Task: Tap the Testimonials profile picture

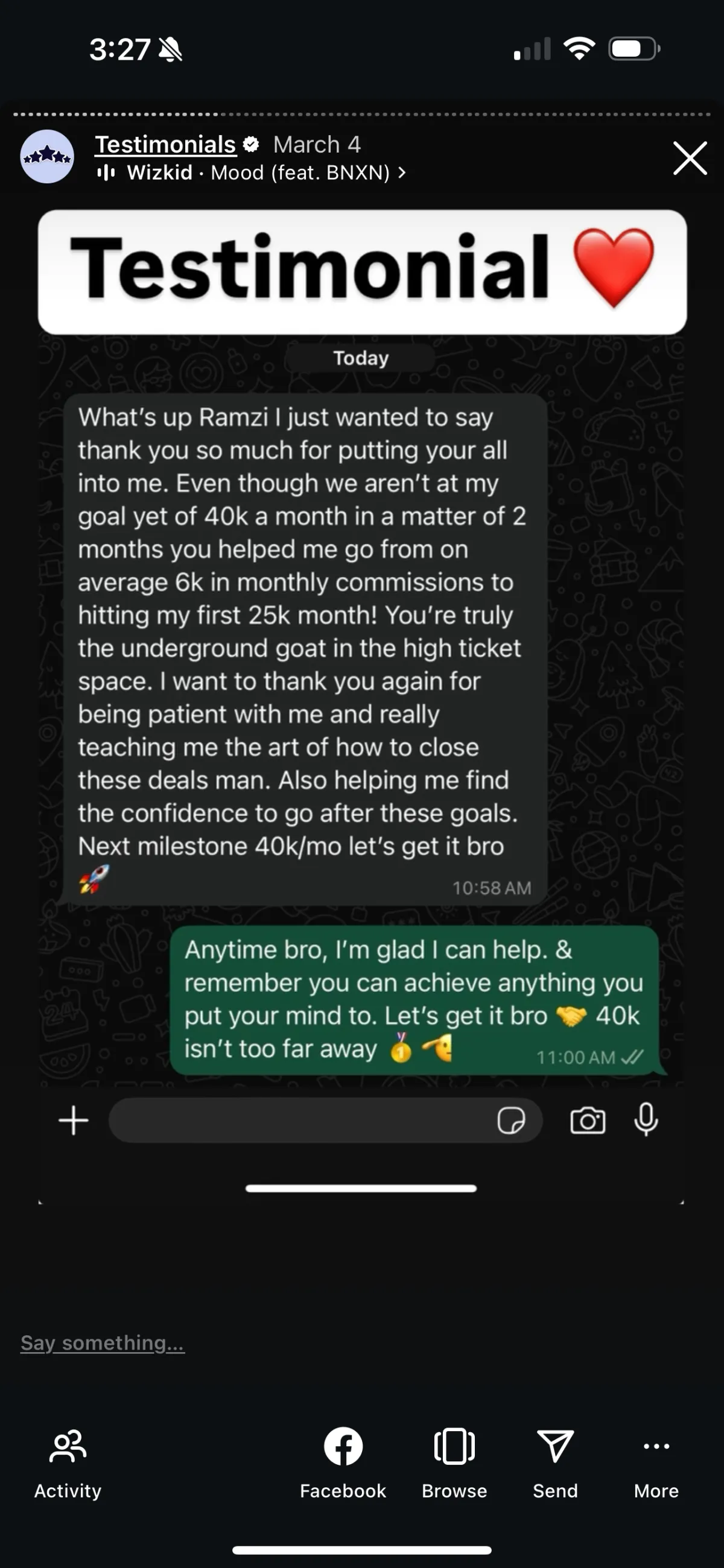Action: tap(48, 157)
